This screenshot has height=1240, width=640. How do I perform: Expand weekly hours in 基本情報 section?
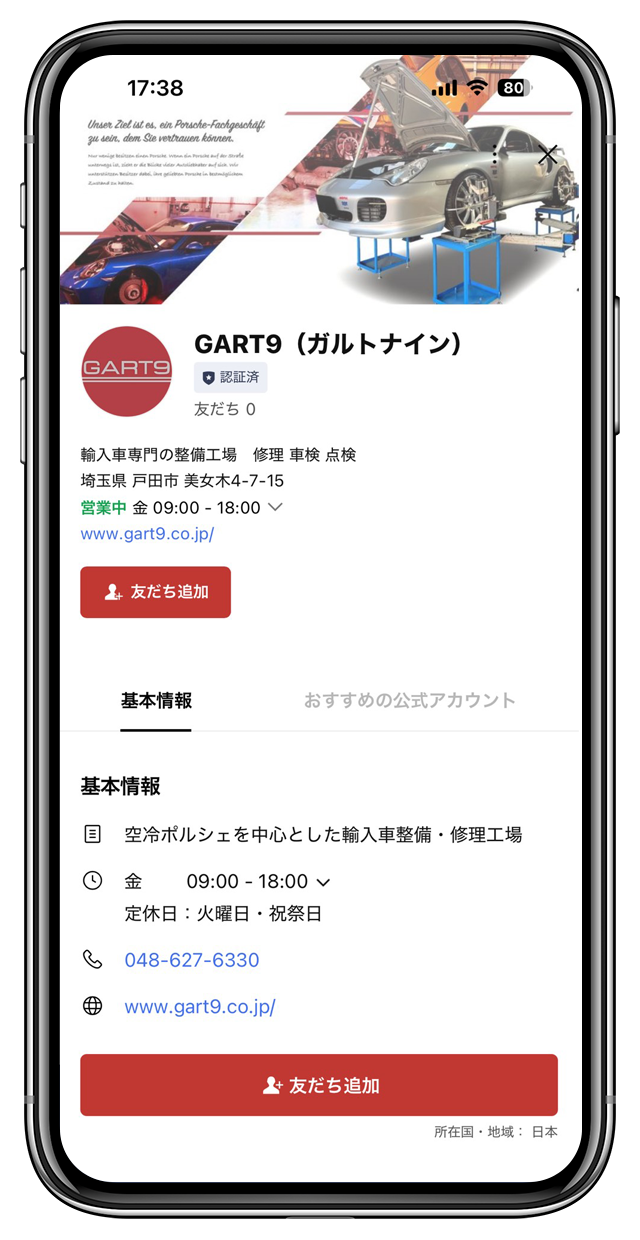[323, 882]
